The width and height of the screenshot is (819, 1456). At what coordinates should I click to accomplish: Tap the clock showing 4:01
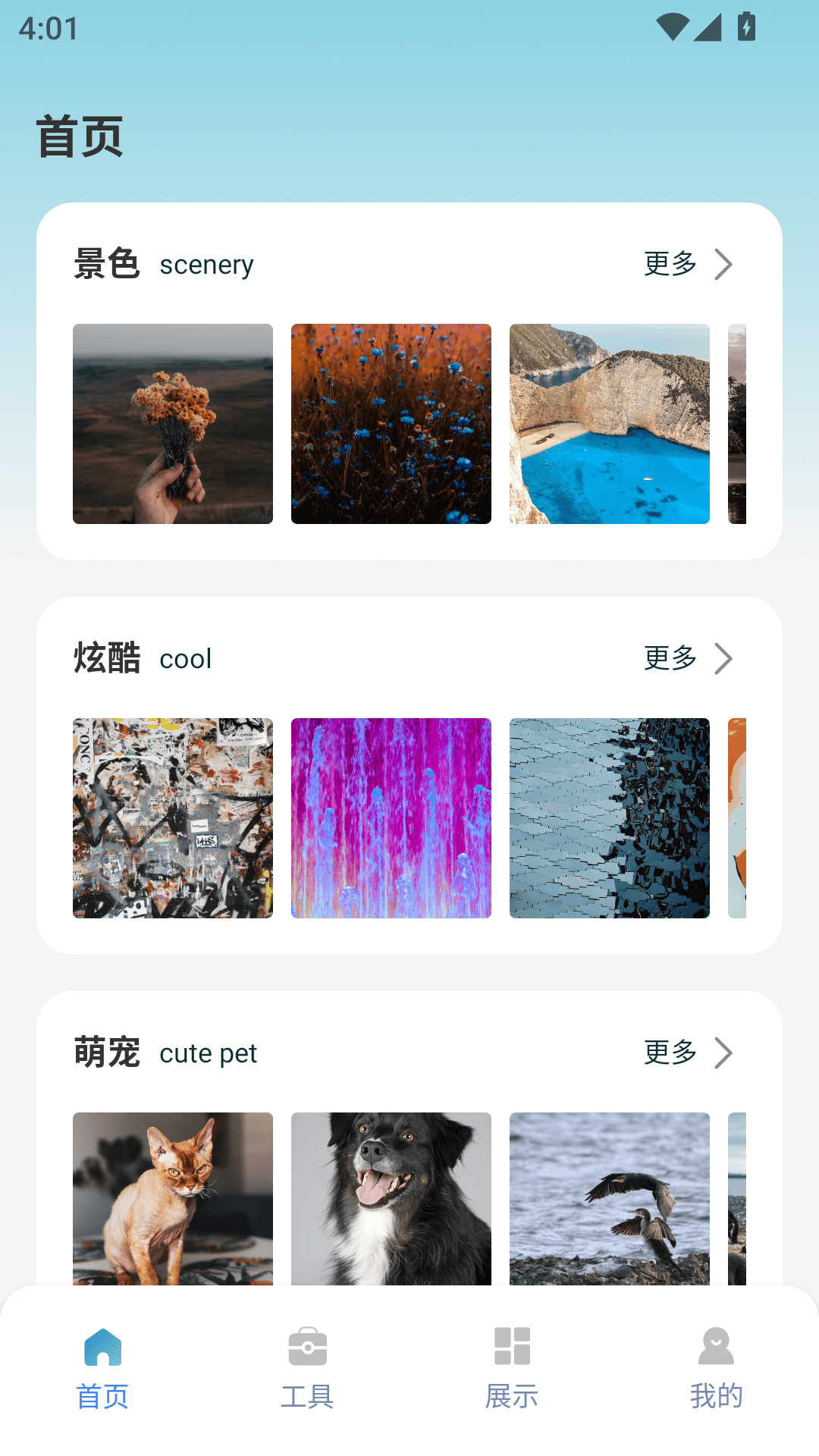[48, 30]
